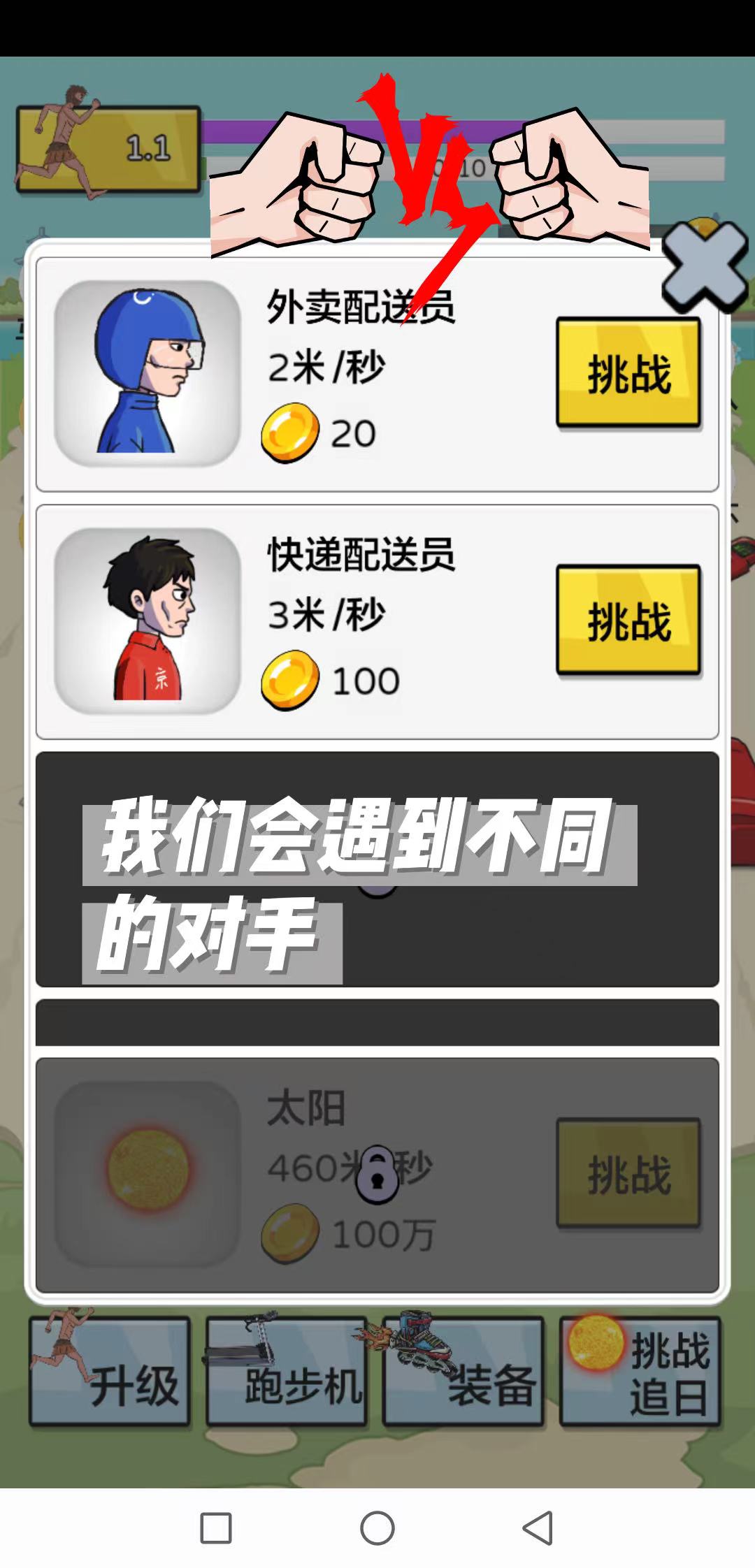
Task: Tap 挑战 button for 太阳
Action: [628, 1173]
